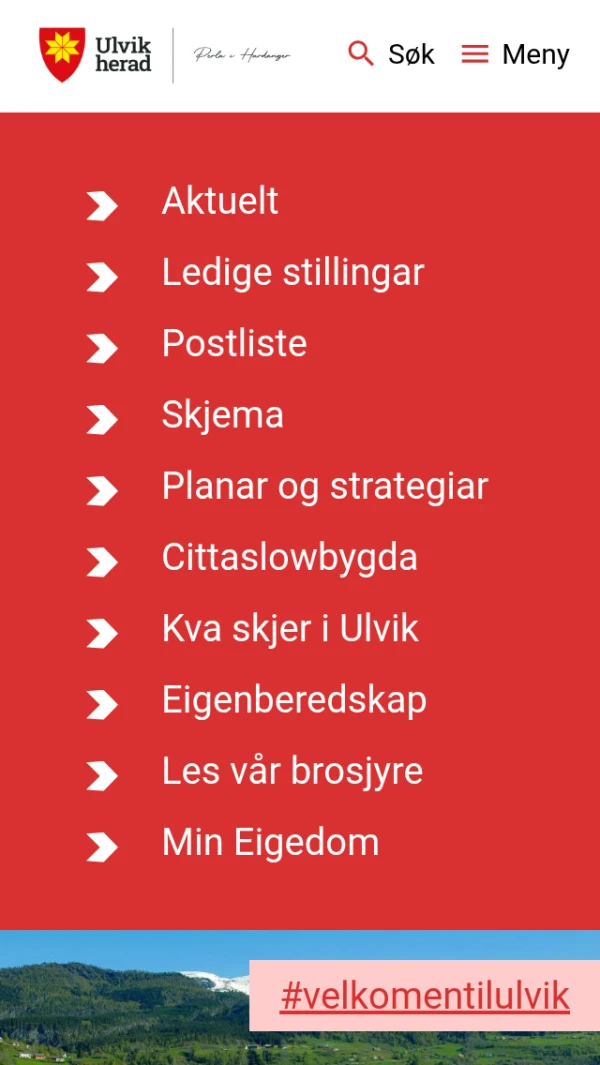The height and width of the screenshot is (1065, 600).
Task: Open the Min Eigedom link
Action: 270,843
